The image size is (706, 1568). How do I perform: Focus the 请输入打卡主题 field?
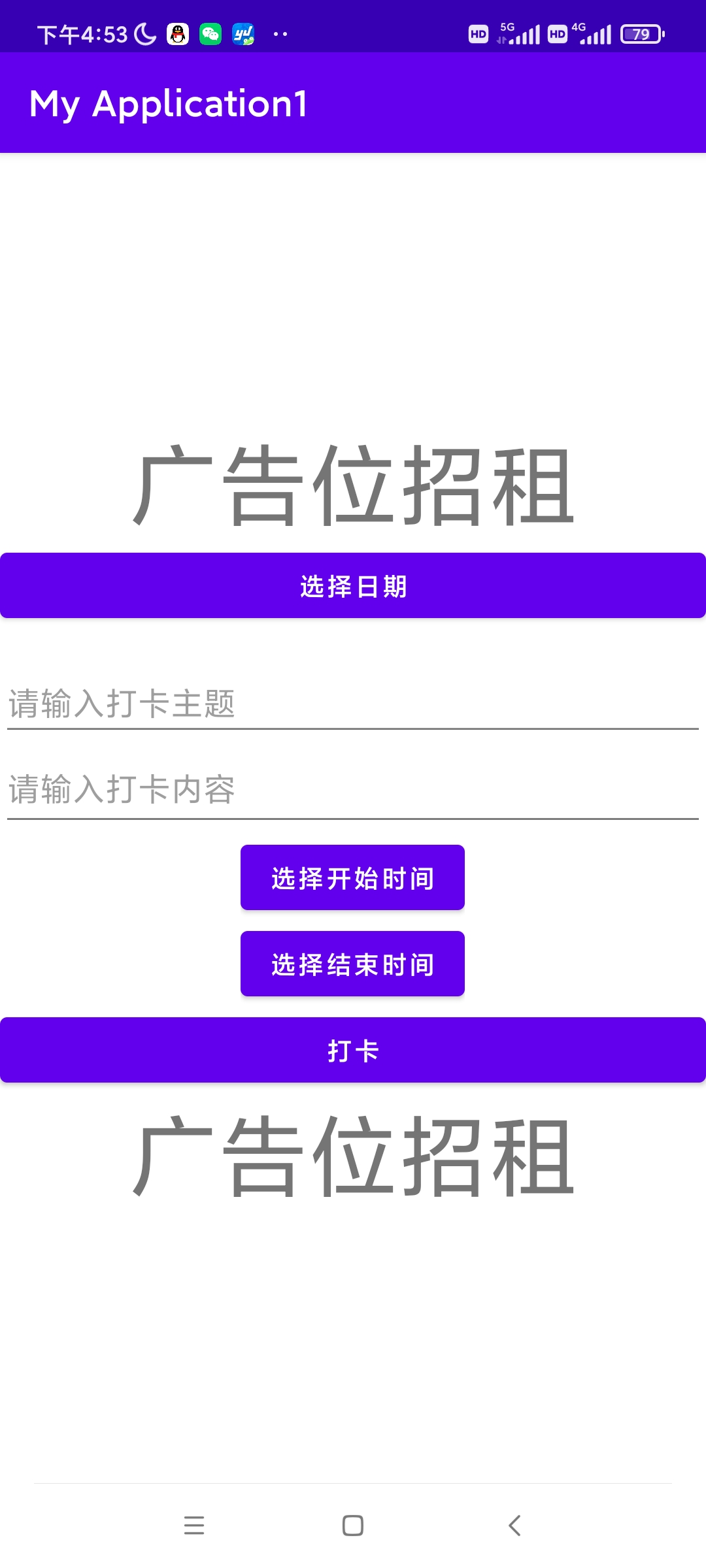(x=353, y=704)
